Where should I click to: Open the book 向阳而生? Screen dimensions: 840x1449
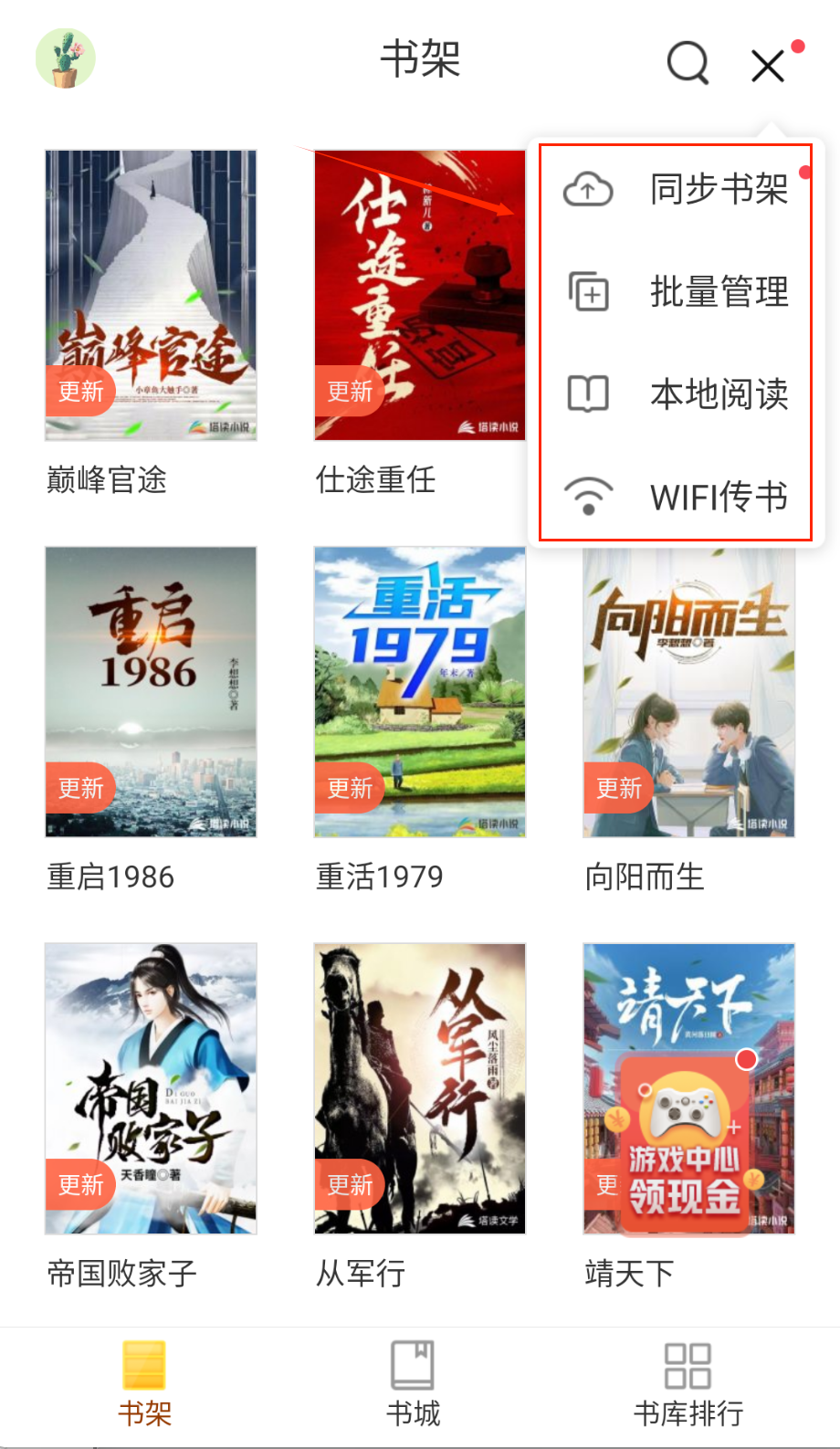(688, 692)
